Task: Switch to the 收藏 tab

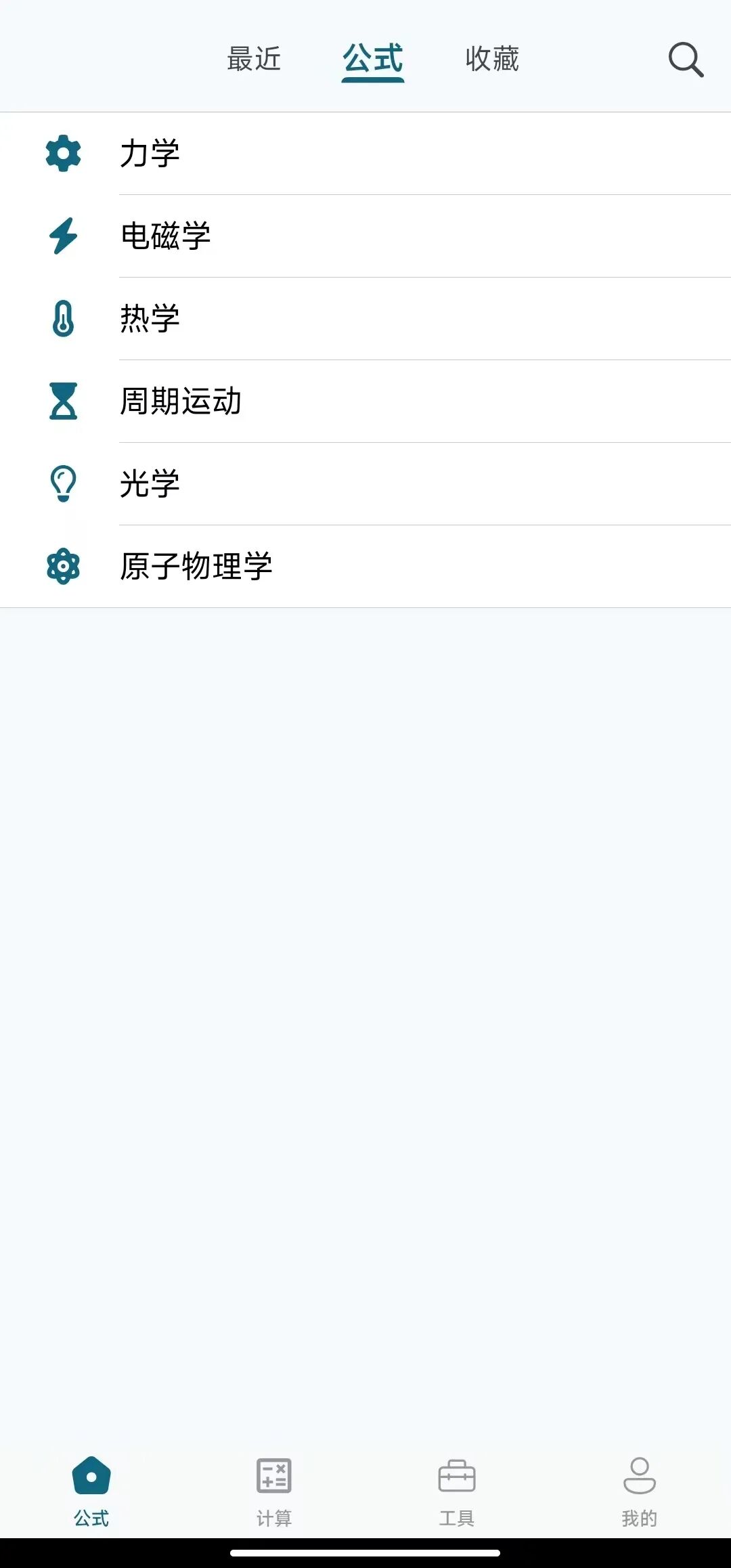Action: click(x=492, y=60)
